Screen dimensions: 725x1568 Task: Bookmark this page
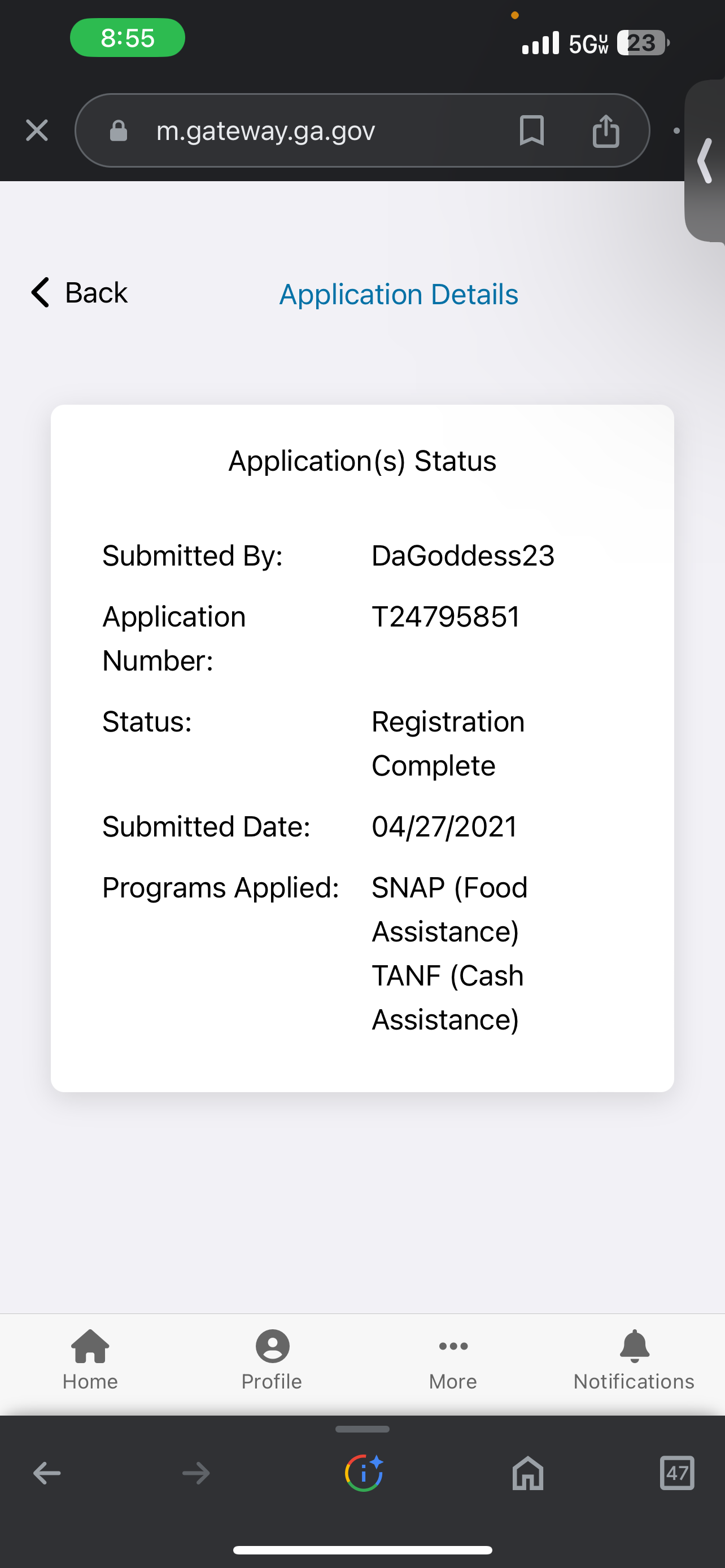531,130
